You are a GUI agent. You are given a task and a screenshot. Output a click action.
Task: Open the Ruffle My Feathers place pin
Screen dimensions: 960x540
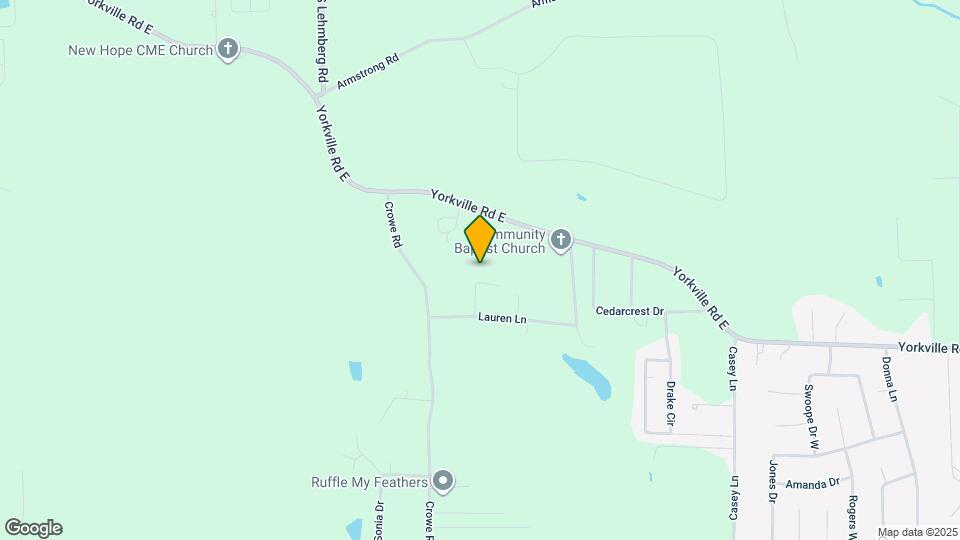click(443, 482)
